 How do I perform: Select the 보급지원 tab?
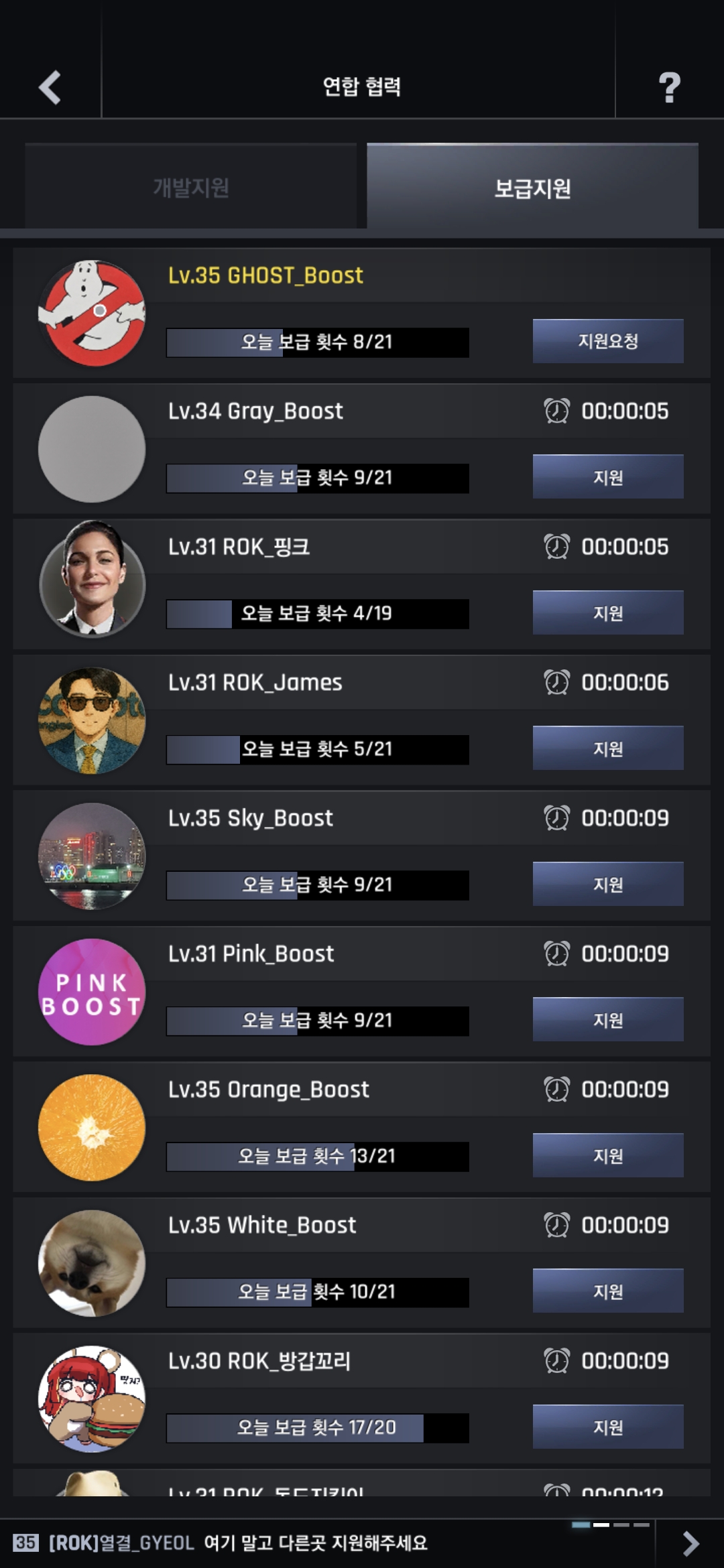532,188
